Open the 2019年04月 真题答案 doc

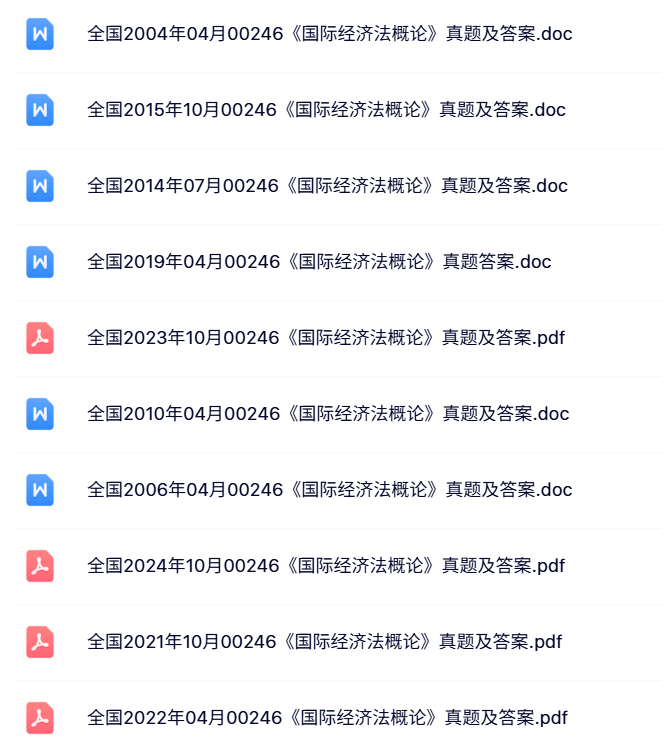pos(318,262)
